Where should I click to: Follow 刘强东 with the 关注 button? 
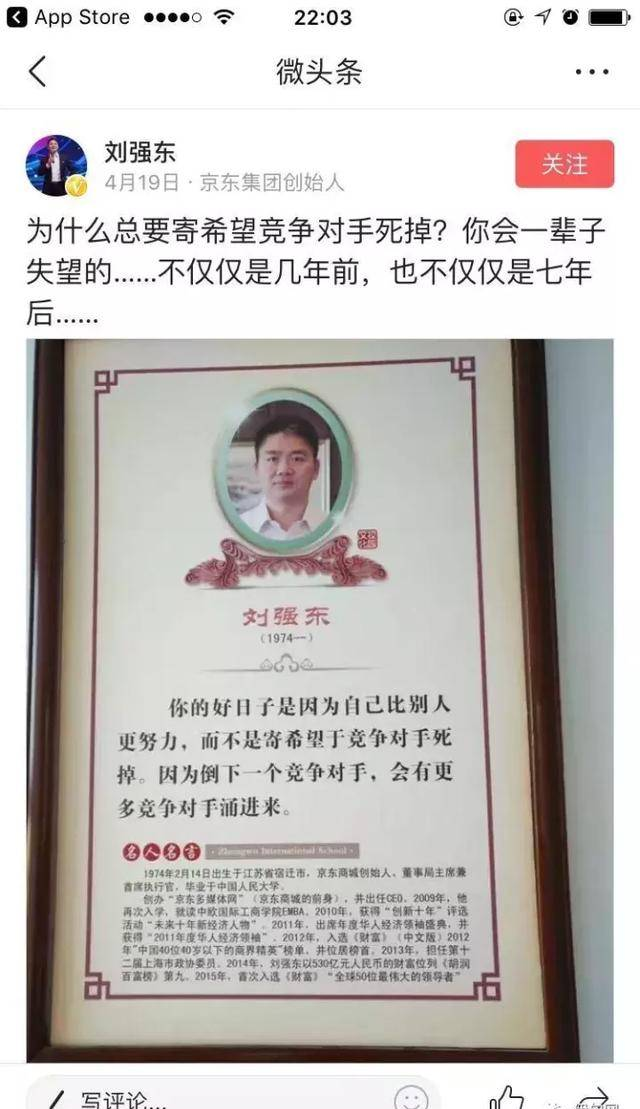(x=564, y=164)
